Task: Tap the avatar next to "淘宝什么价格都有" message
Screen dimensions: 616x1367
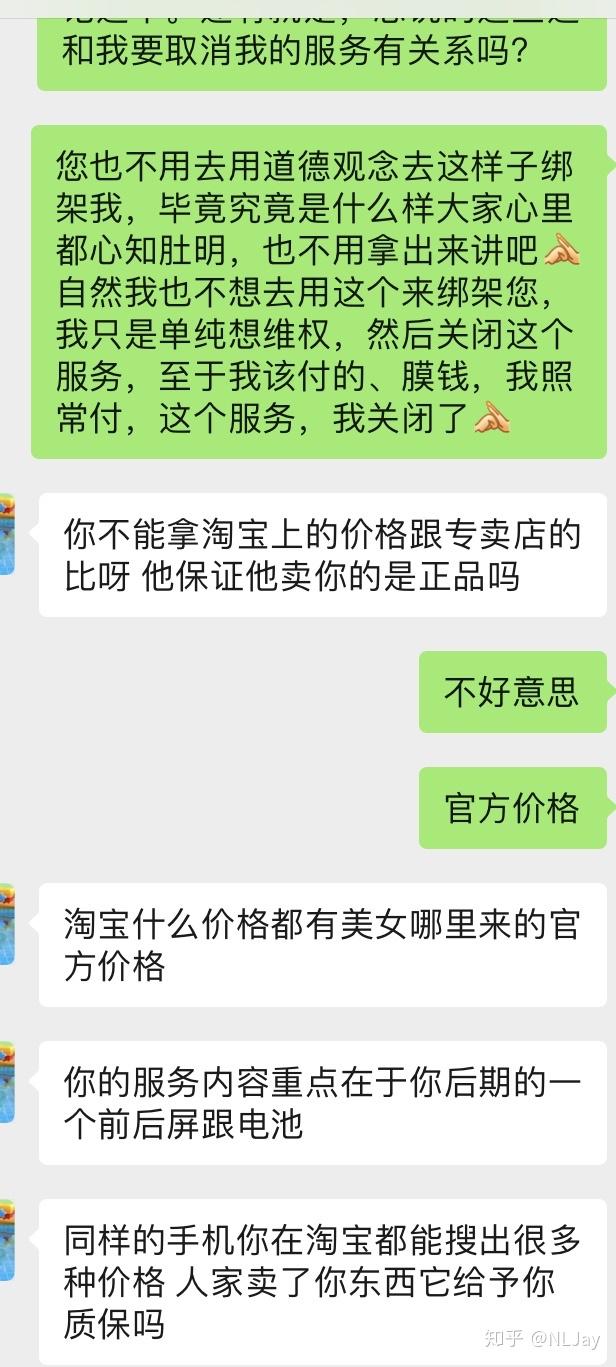Action: pyautogui.click(x=7, y=924)
